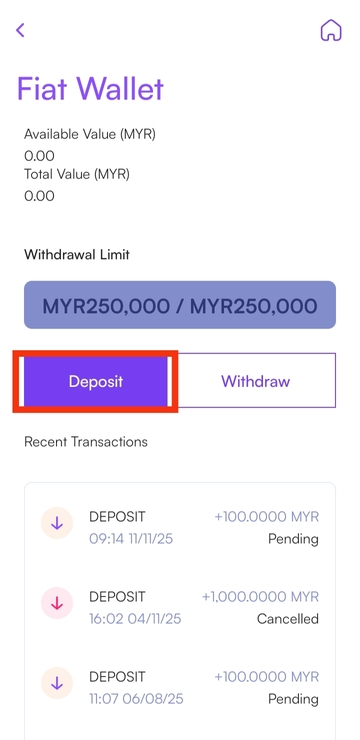Go back using the top-left arrow
Viewport: 360px width, 740px height.
tap(20, 30)
